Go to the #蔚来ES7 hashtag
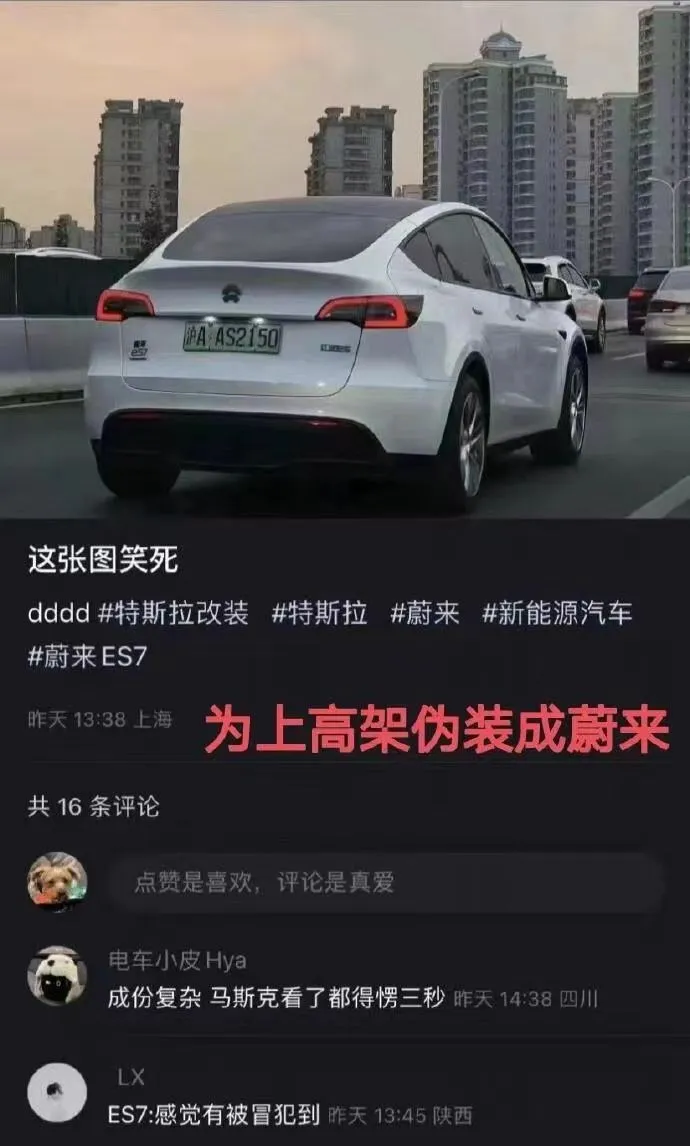 [88, 656]
